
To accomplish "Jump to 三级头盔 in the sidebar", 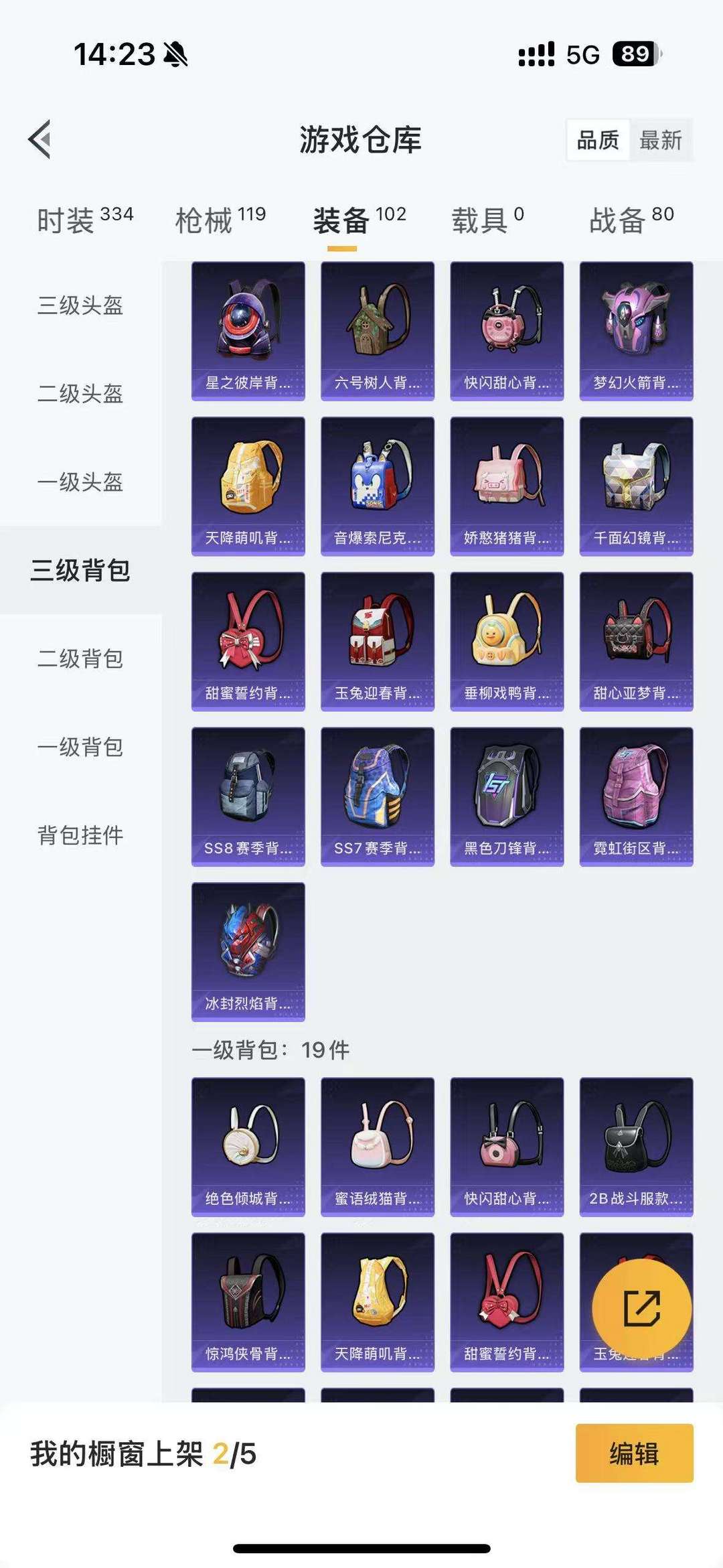I will tap(80, 305).
